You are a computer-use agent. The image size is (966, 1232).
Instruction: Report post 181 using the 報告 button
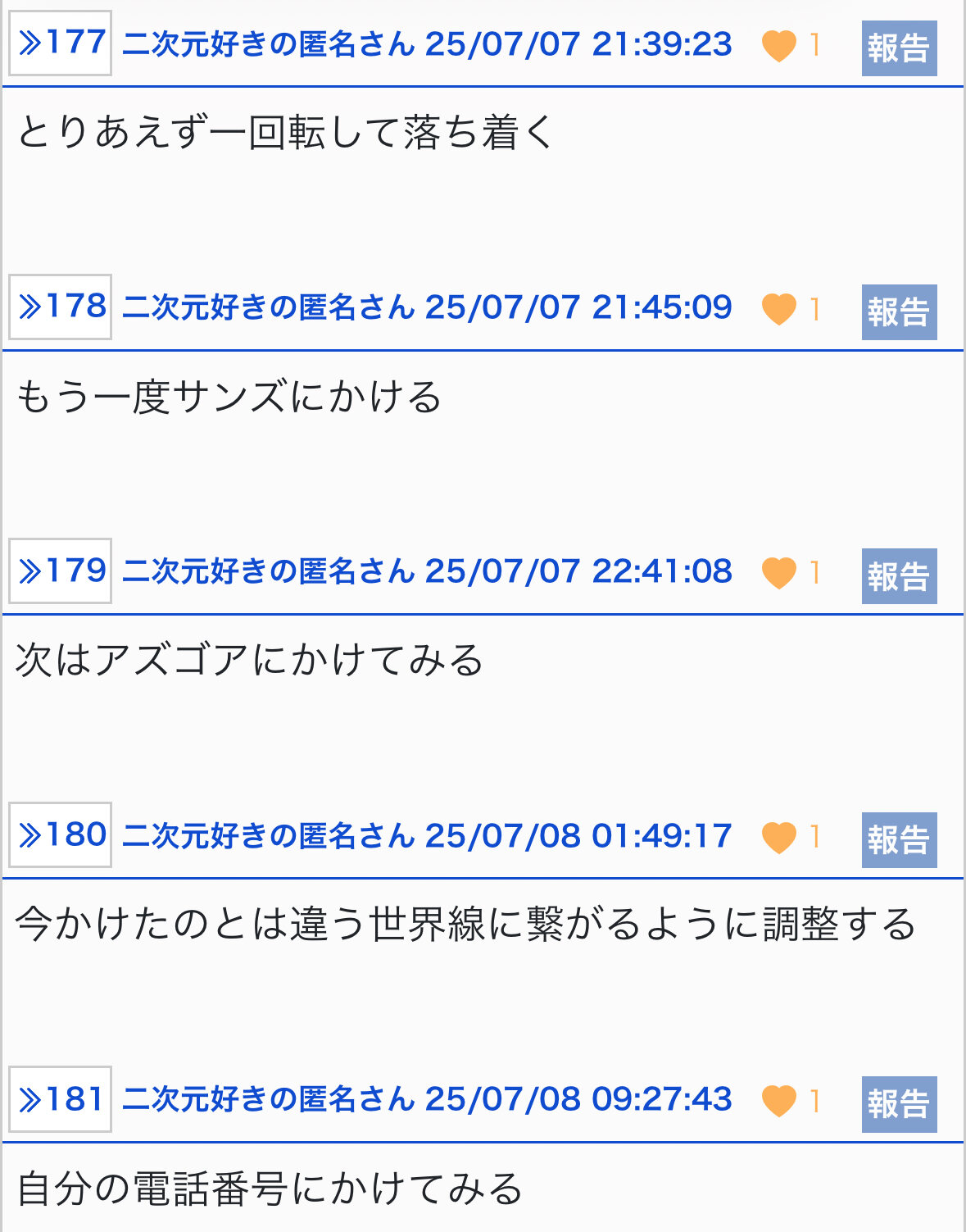point(899,1104)
